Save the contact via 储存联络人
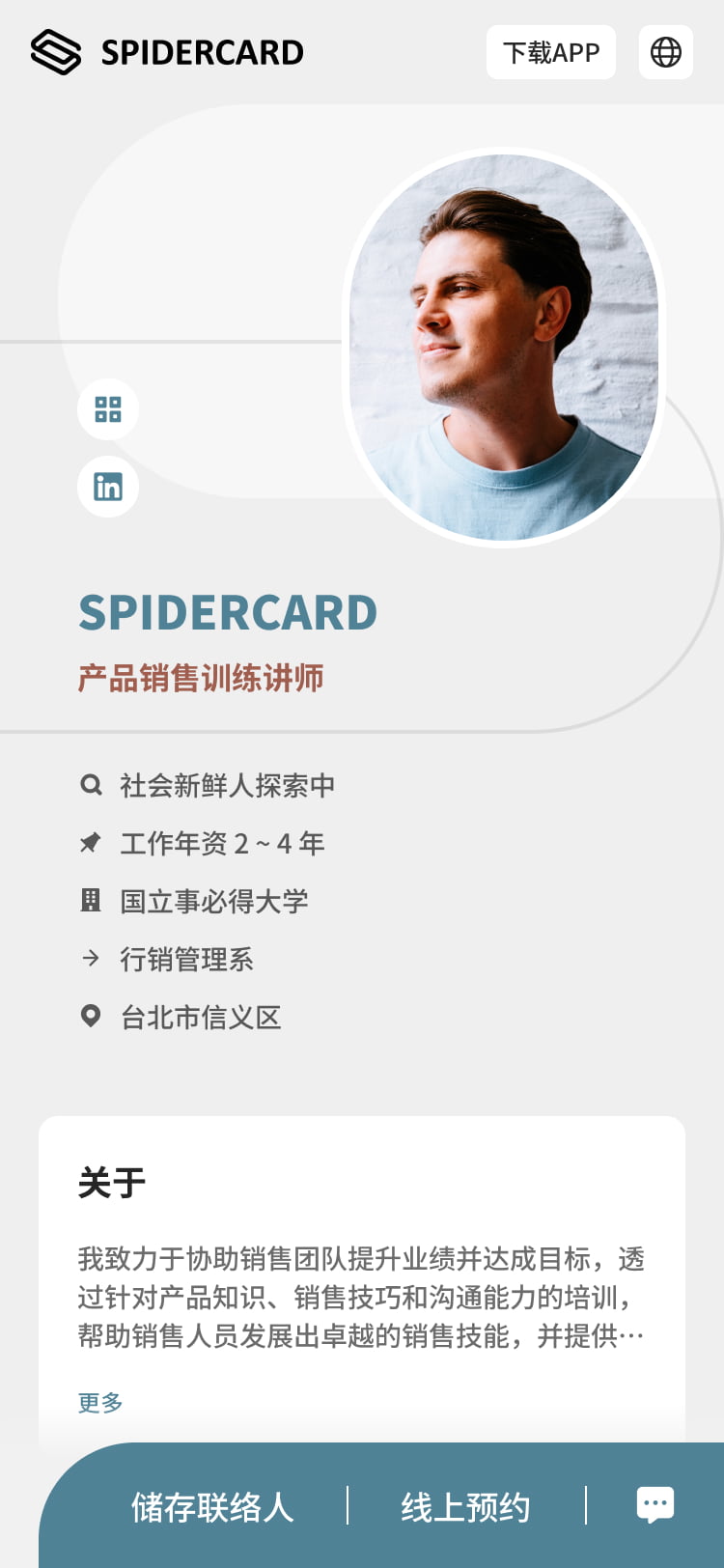Image resolution: width=724 pixels, height=1568 pixels. click(212, 1506)
